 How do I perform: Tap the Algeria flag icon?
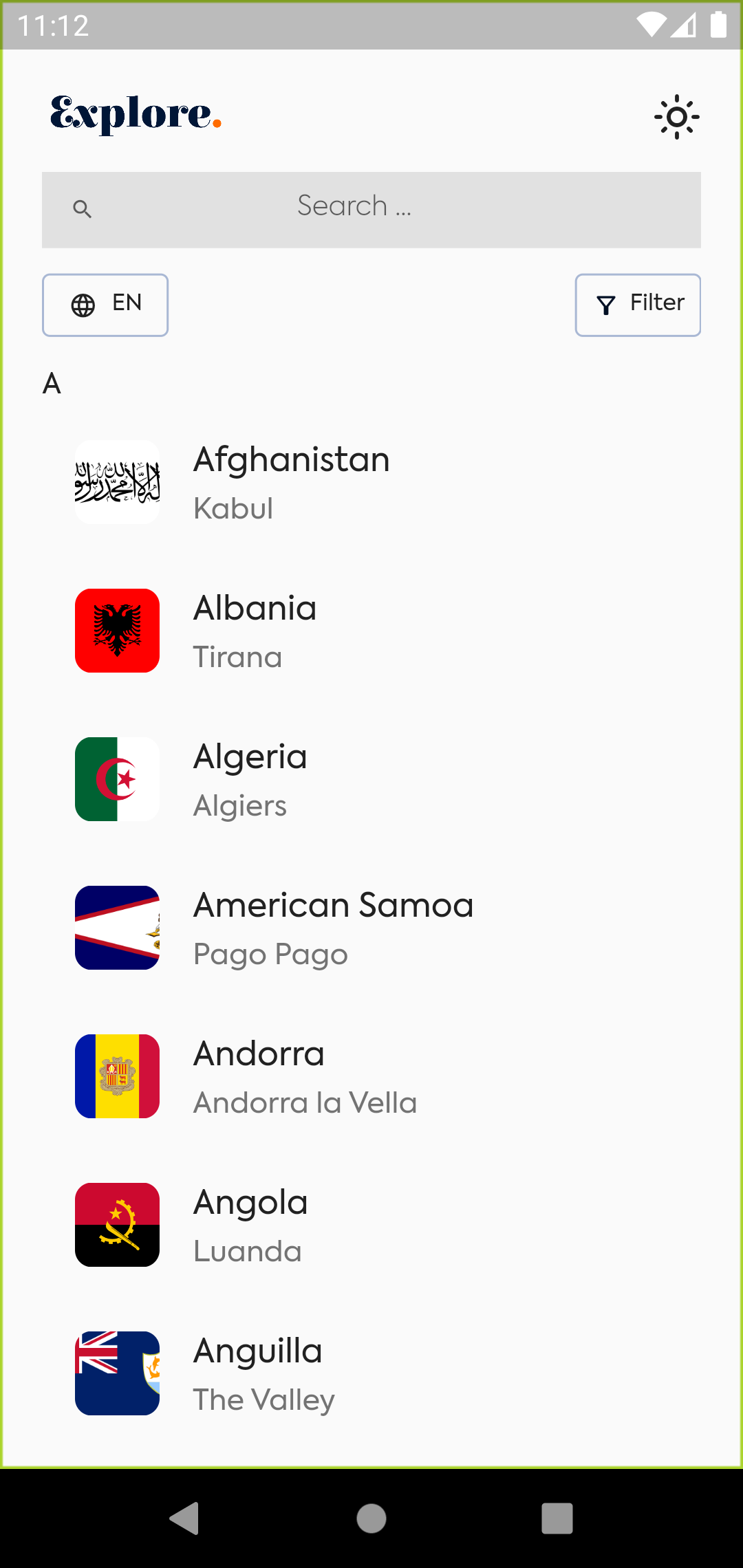coord(116,778)
